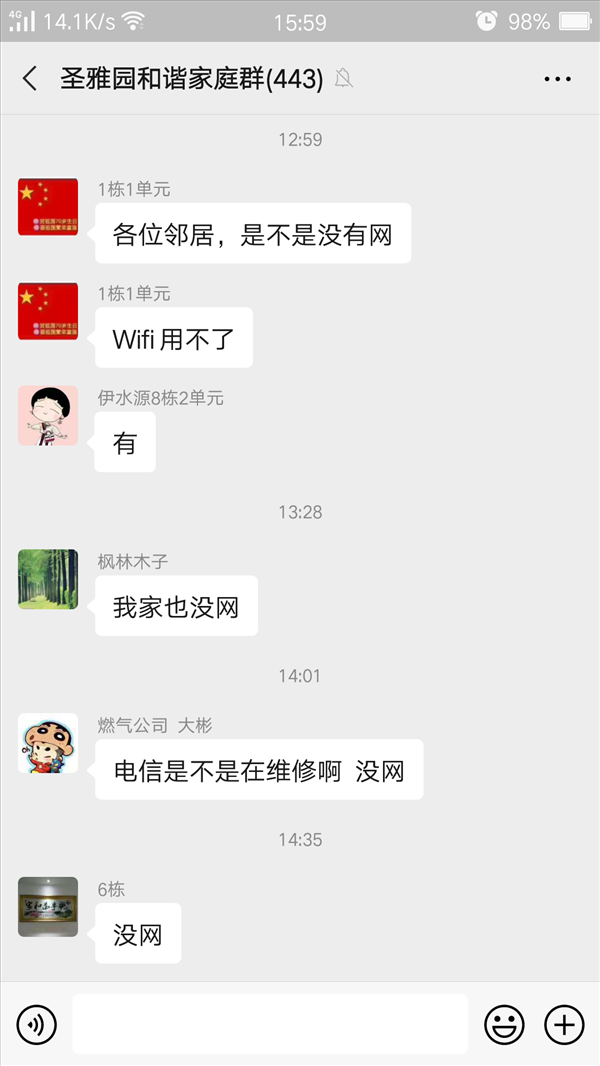This screenshot has height=1066, width=600.
Task: Open the emoji picker
Action: 504,1025
